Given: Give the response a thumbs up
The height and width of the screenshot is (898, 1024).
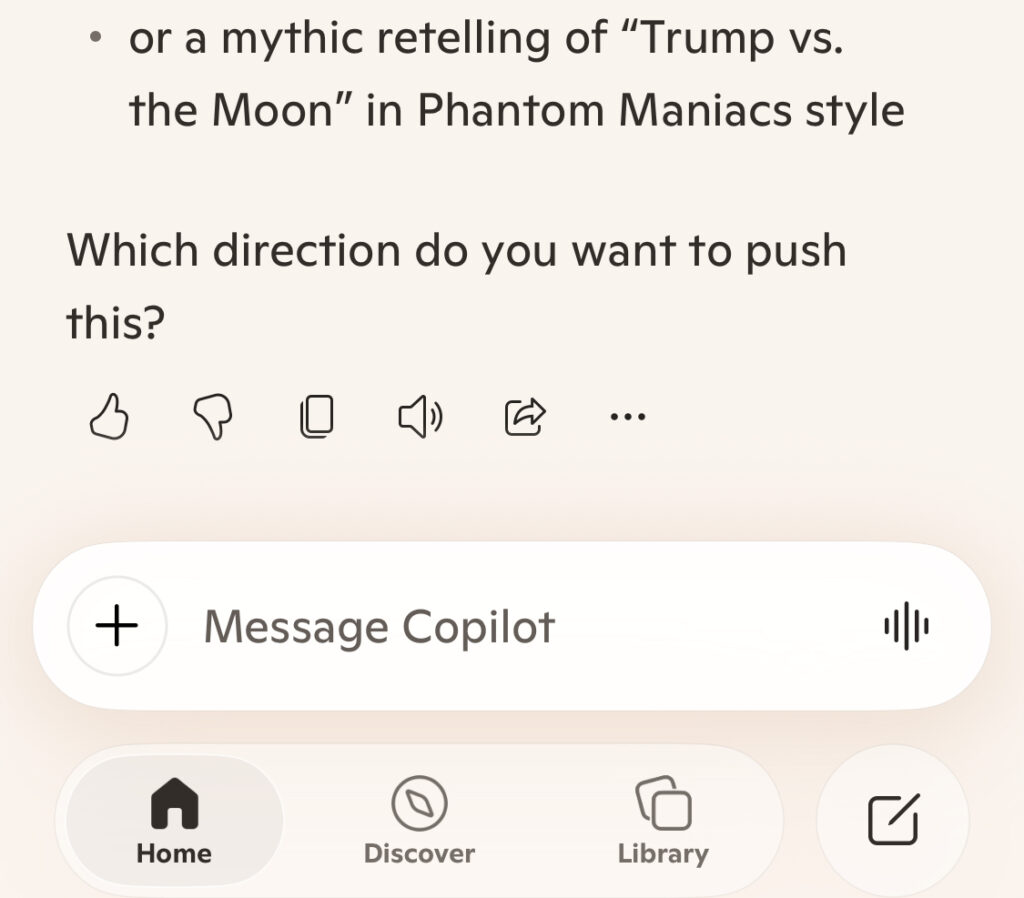Looking at the screenshot, I should pyautogui.click(x=109, y=416).
